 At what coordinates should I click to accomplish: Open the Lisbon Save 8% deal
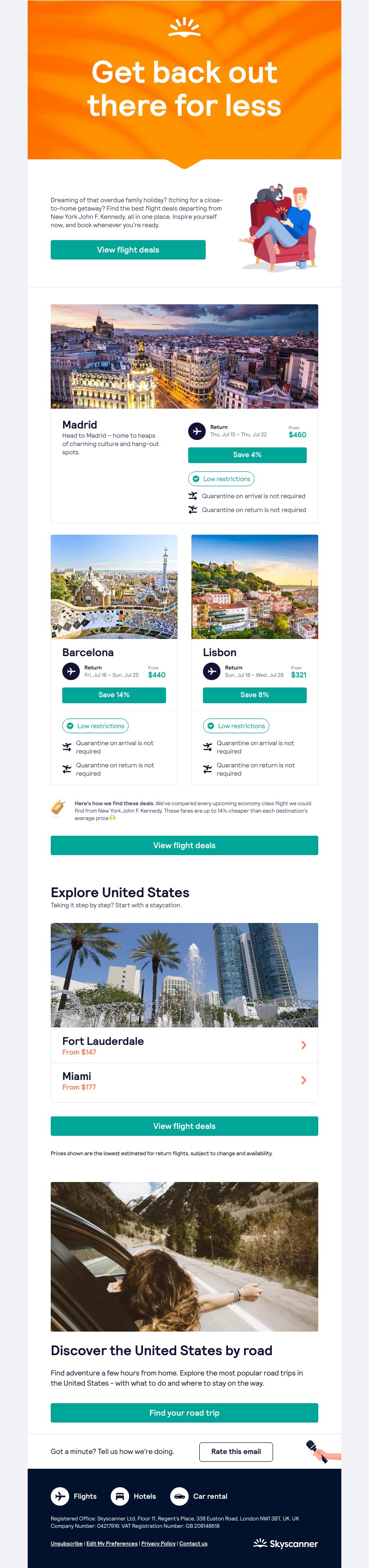coord(254,694)
